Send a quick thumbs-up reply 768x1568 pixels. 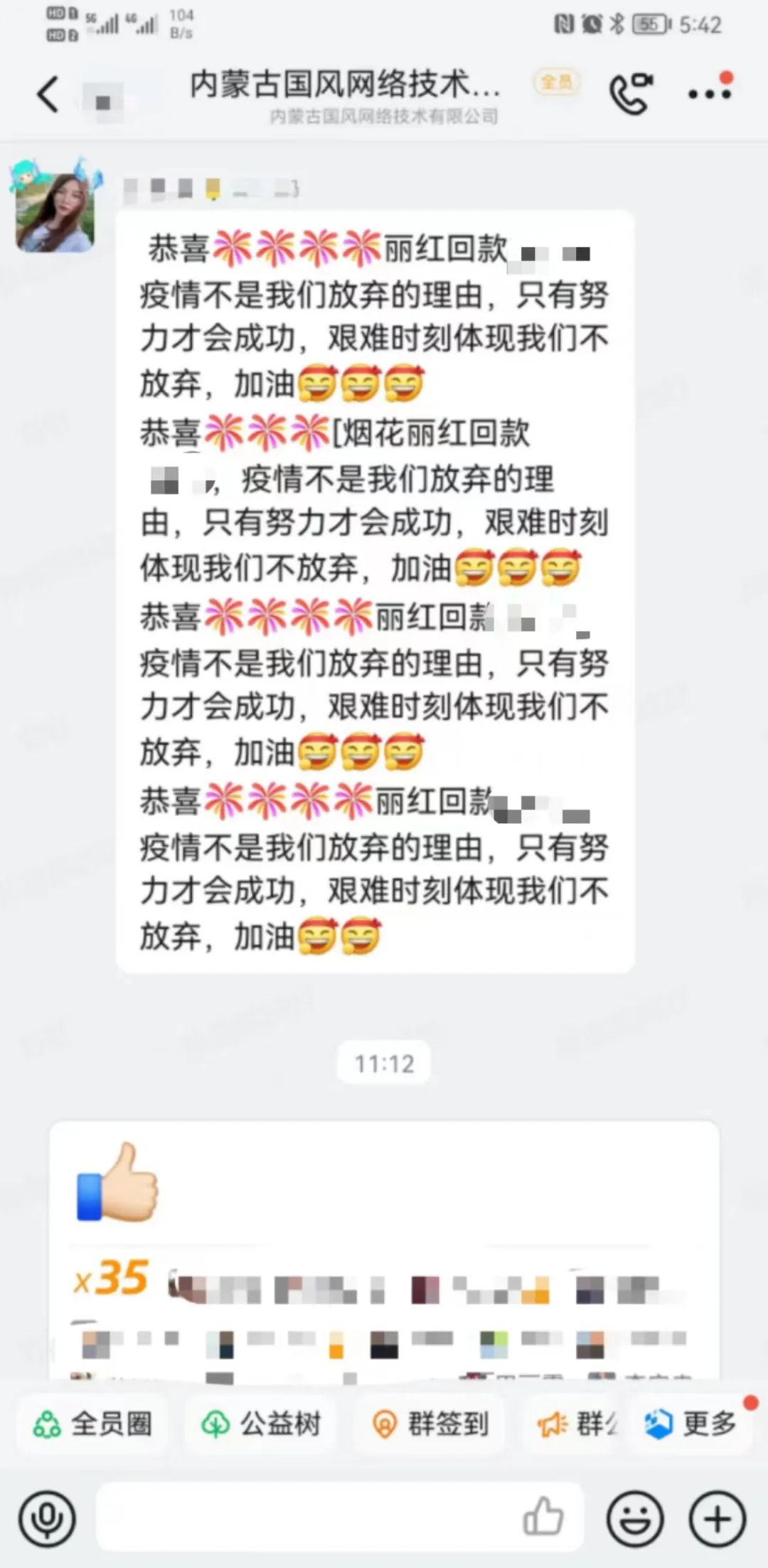pyautogui.click(x=543, y=1516)
